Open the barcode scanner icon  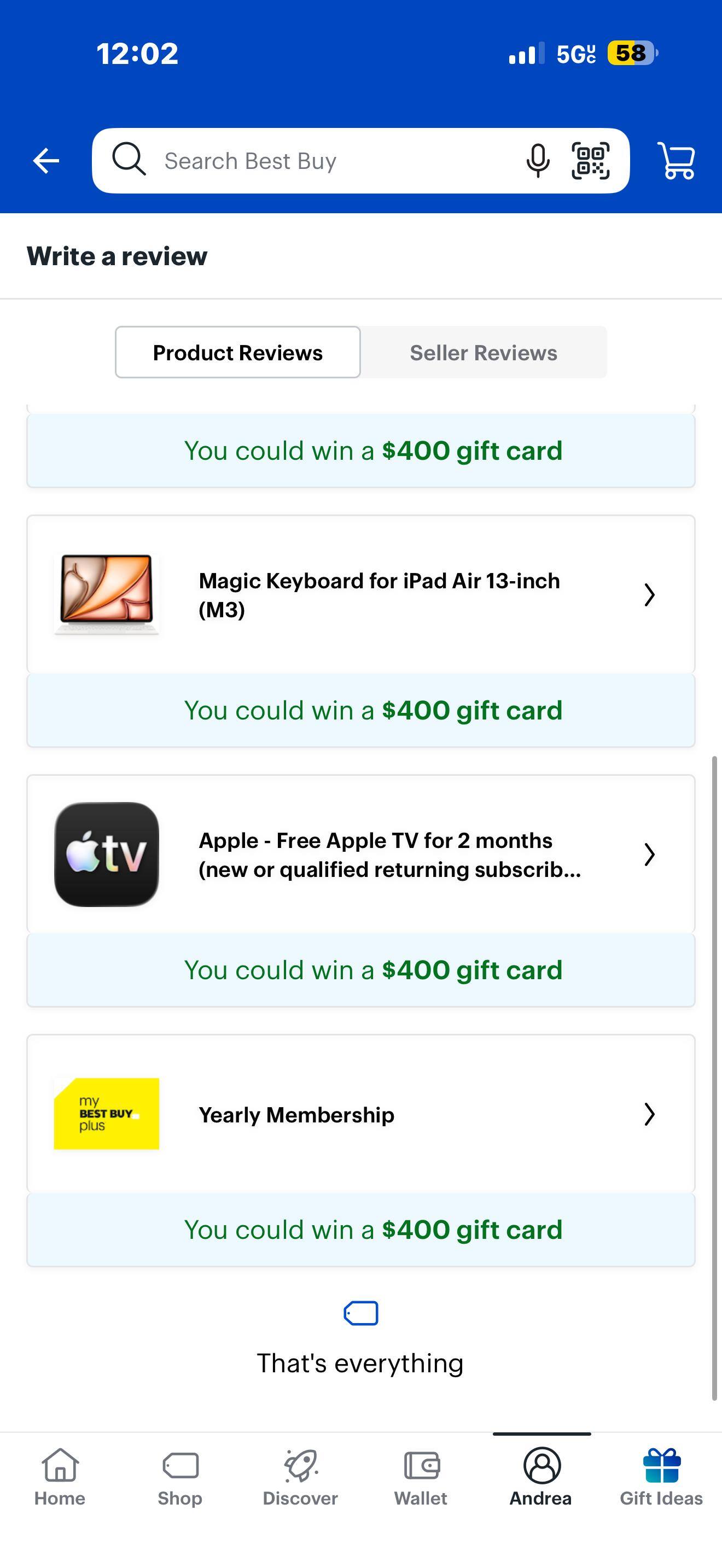(590, 161)
